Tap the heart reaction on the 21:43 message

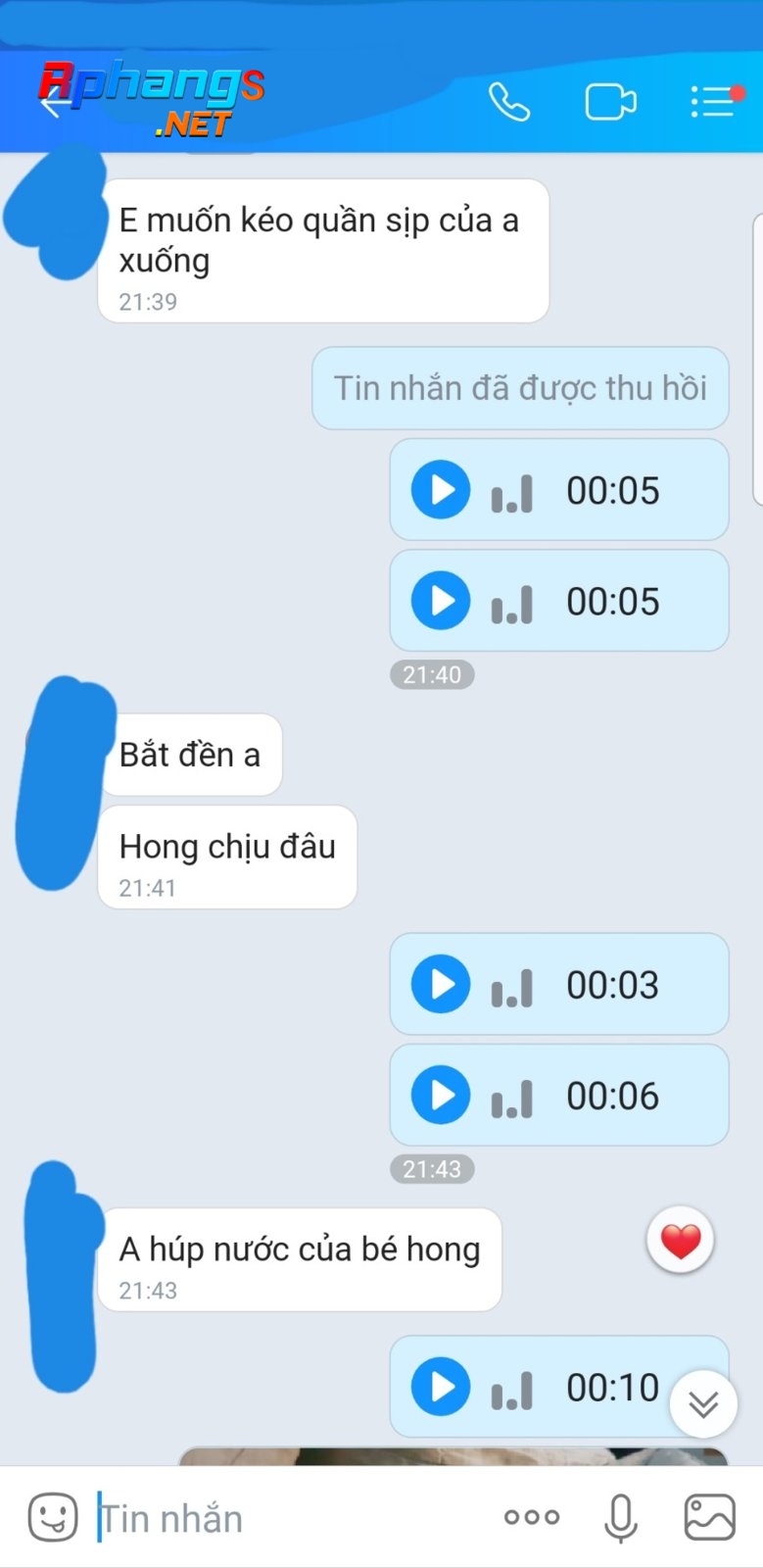pyautogui.click(x=681, y=1241)
